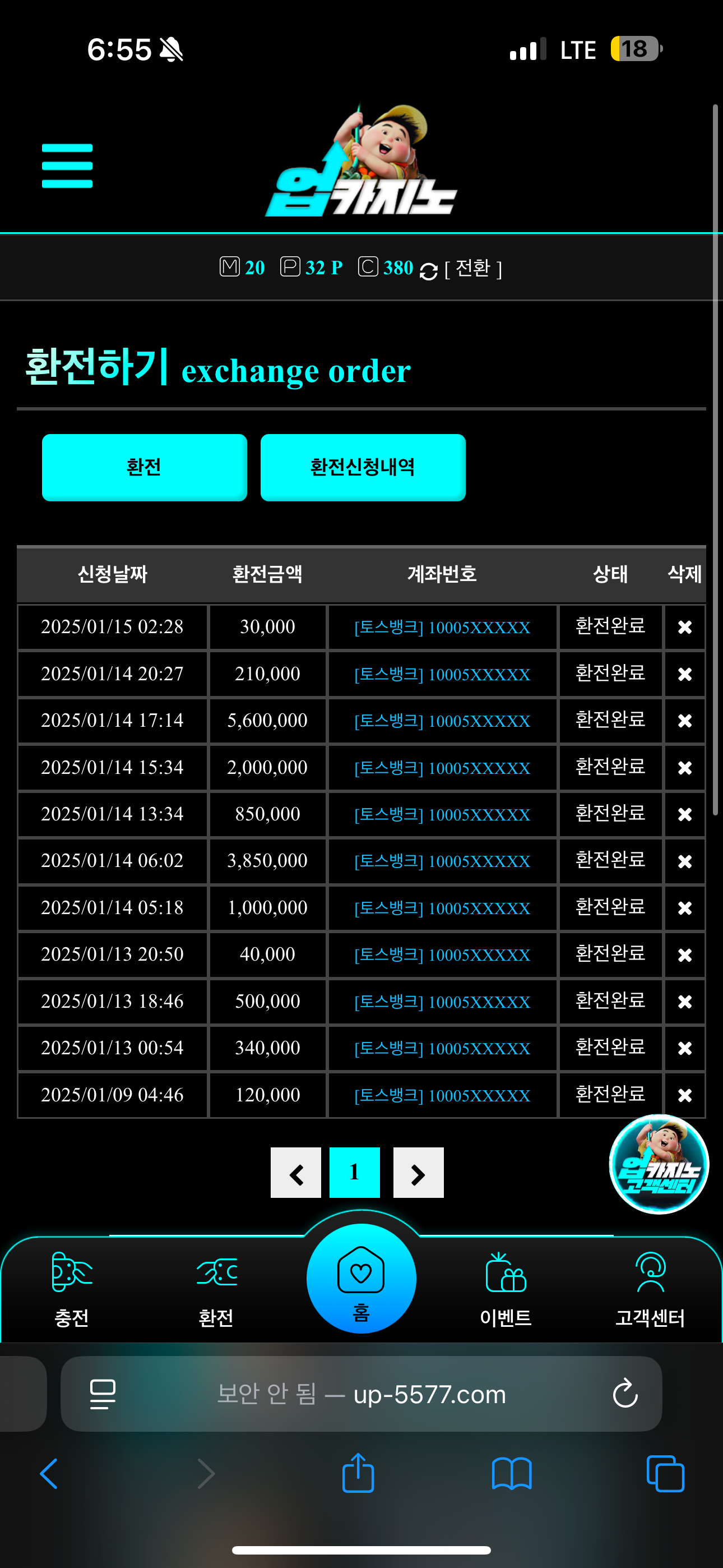Go to next page of results
Screen dimensions: 723x1568
[418, 1173]
